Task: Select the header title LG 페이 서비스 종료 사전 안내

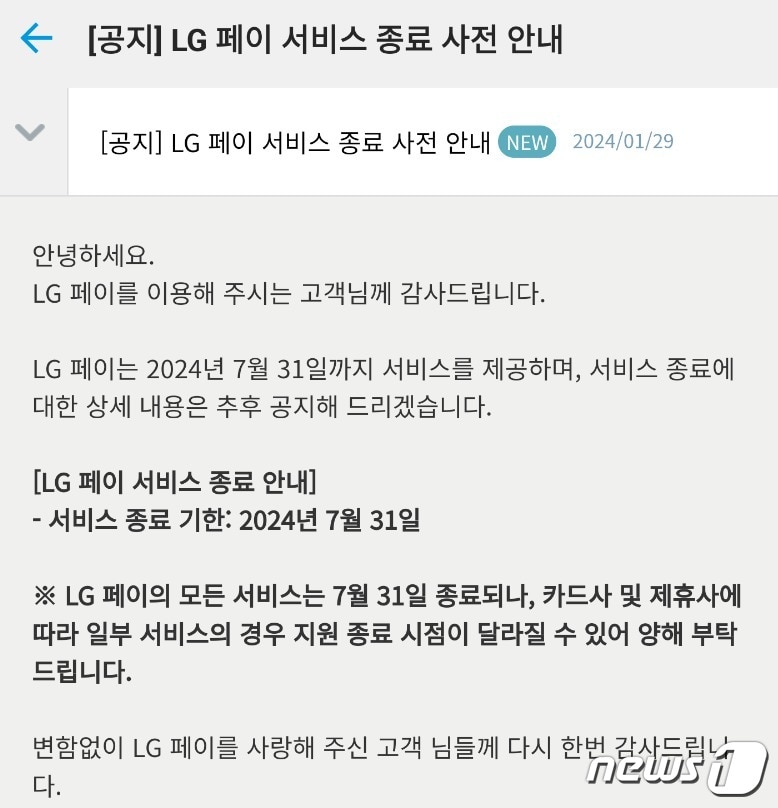Action: (325, 39)
